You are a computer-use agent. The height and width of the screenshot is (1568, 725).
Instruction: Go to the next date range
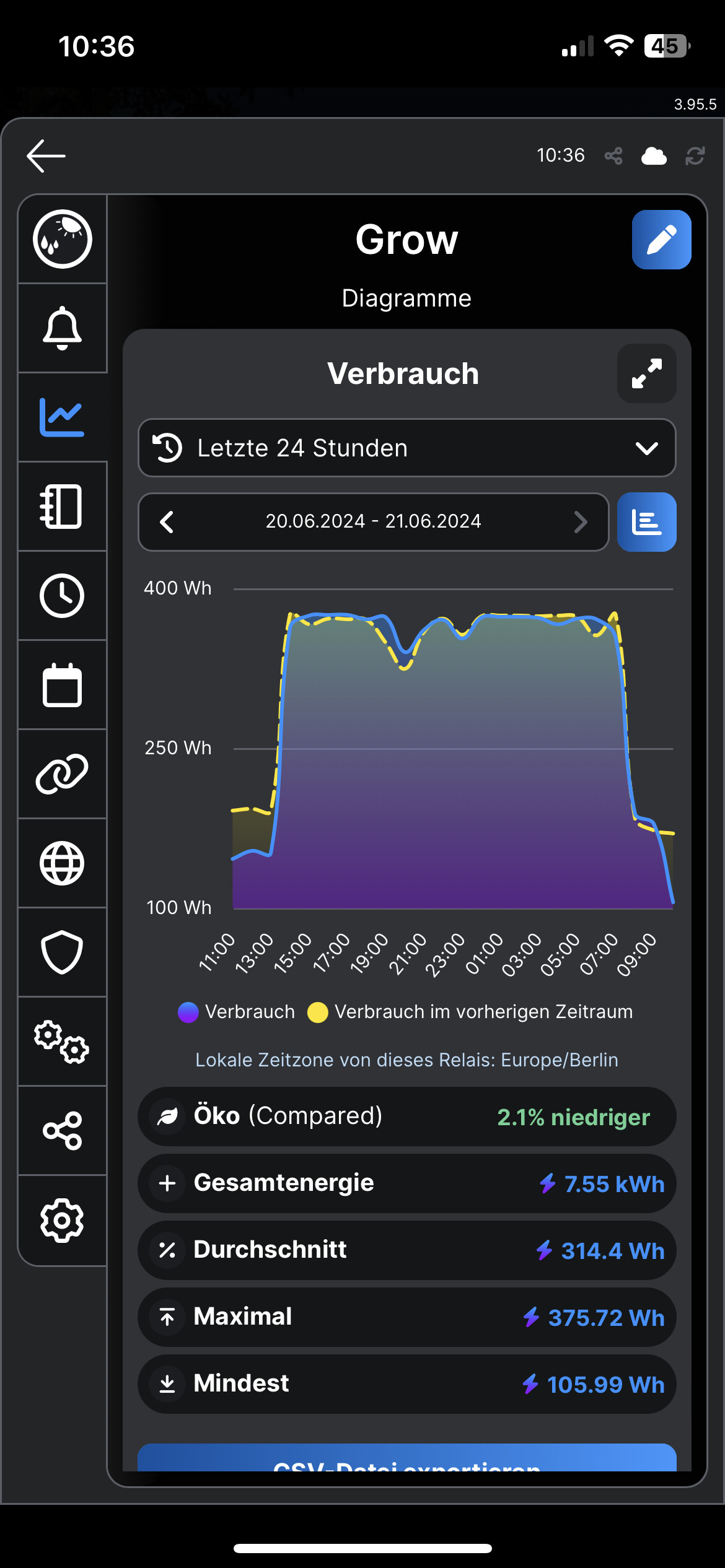(580, 522)
